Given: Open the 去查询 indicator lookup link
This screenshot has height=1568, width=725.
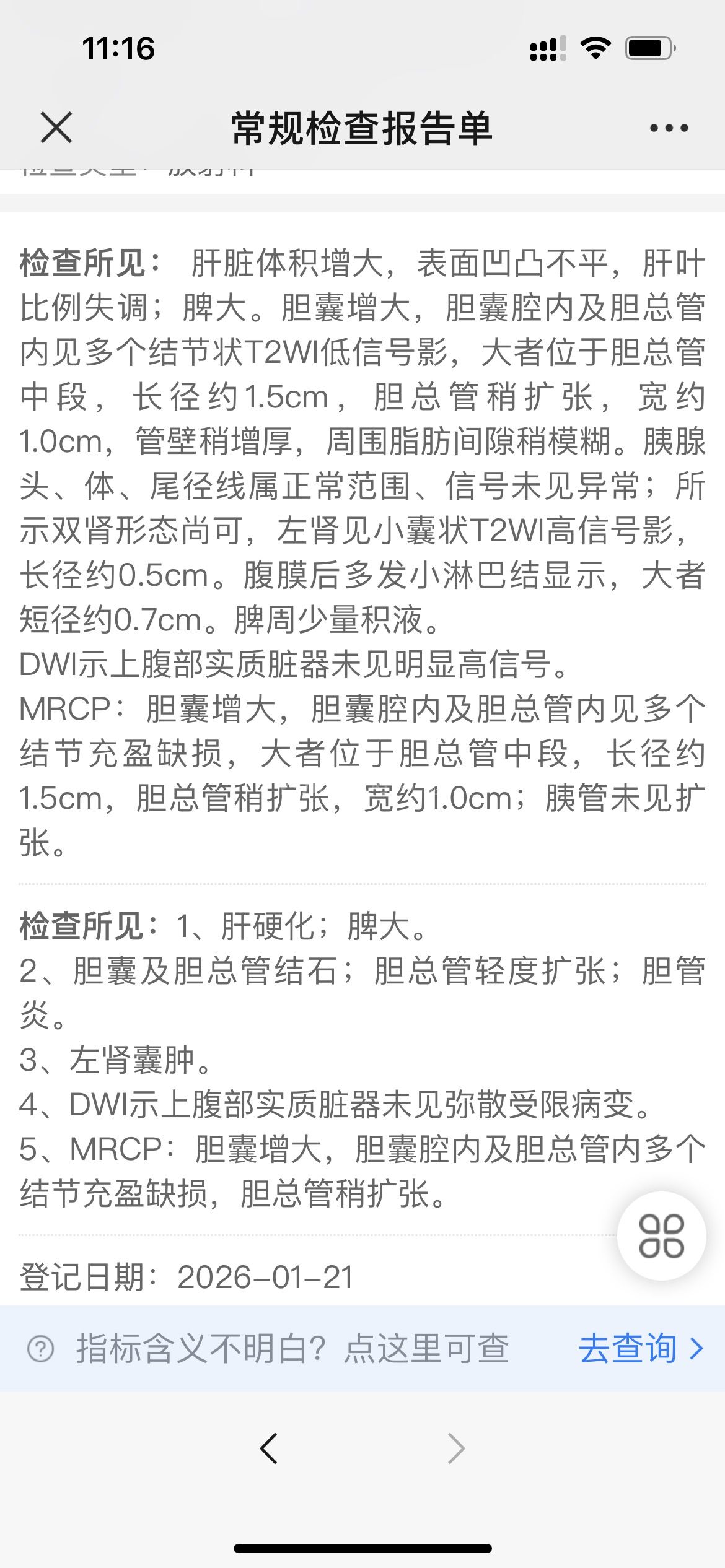Looking at the screenshot, I should (640, 1348).
